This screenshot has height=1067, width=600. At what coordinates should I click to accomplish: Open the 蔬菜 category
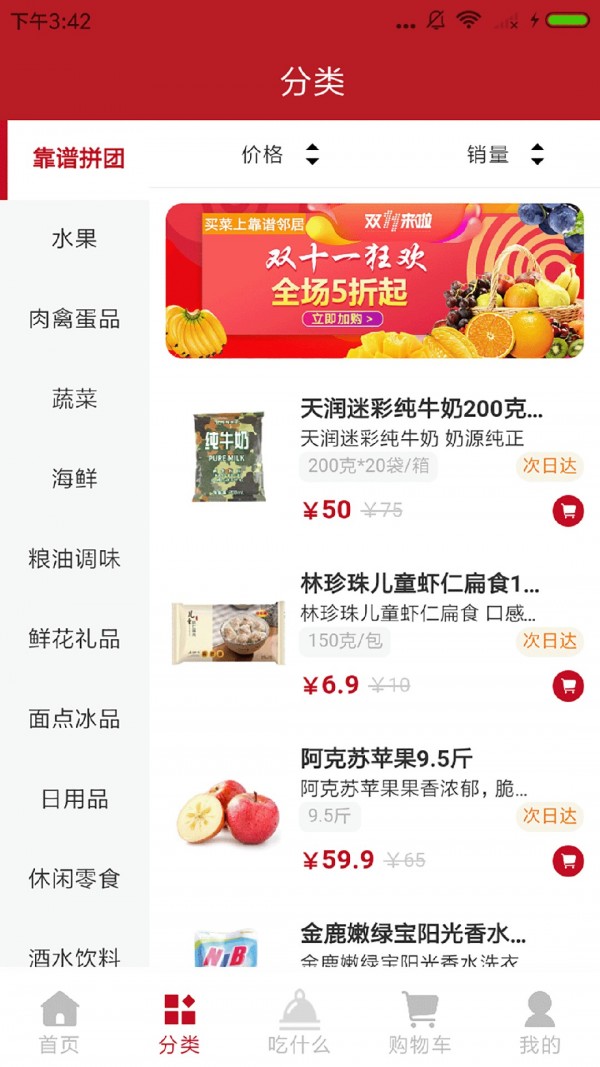click(75, 399)
